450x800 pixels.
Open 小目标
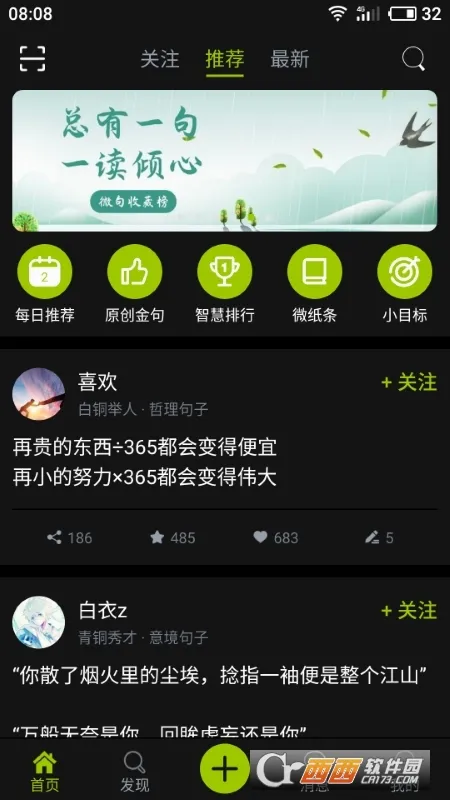[x=405, y=284]
